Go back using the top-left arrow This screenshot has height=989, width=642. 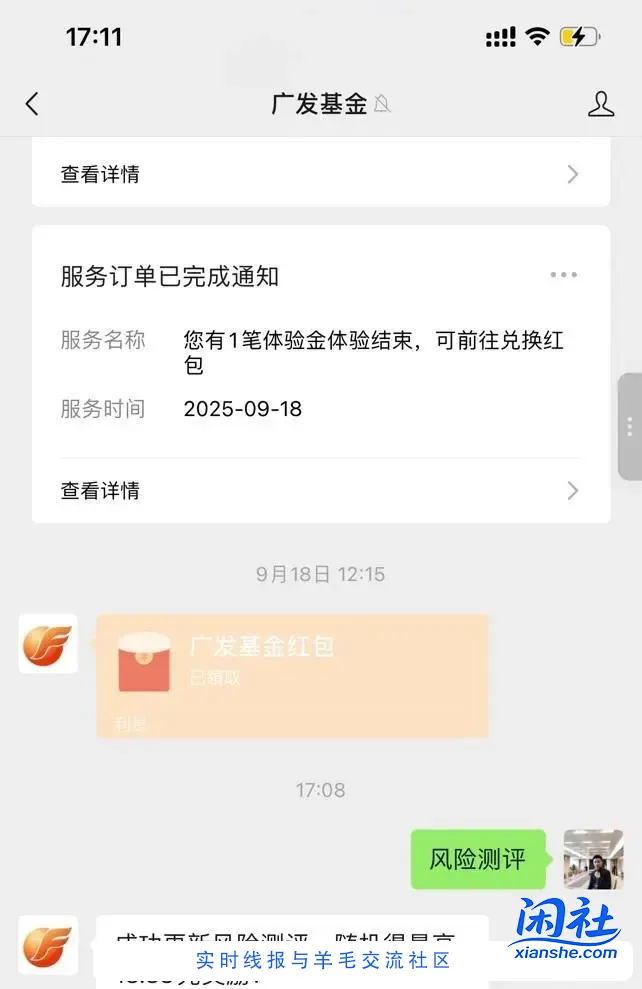point(32,104)
